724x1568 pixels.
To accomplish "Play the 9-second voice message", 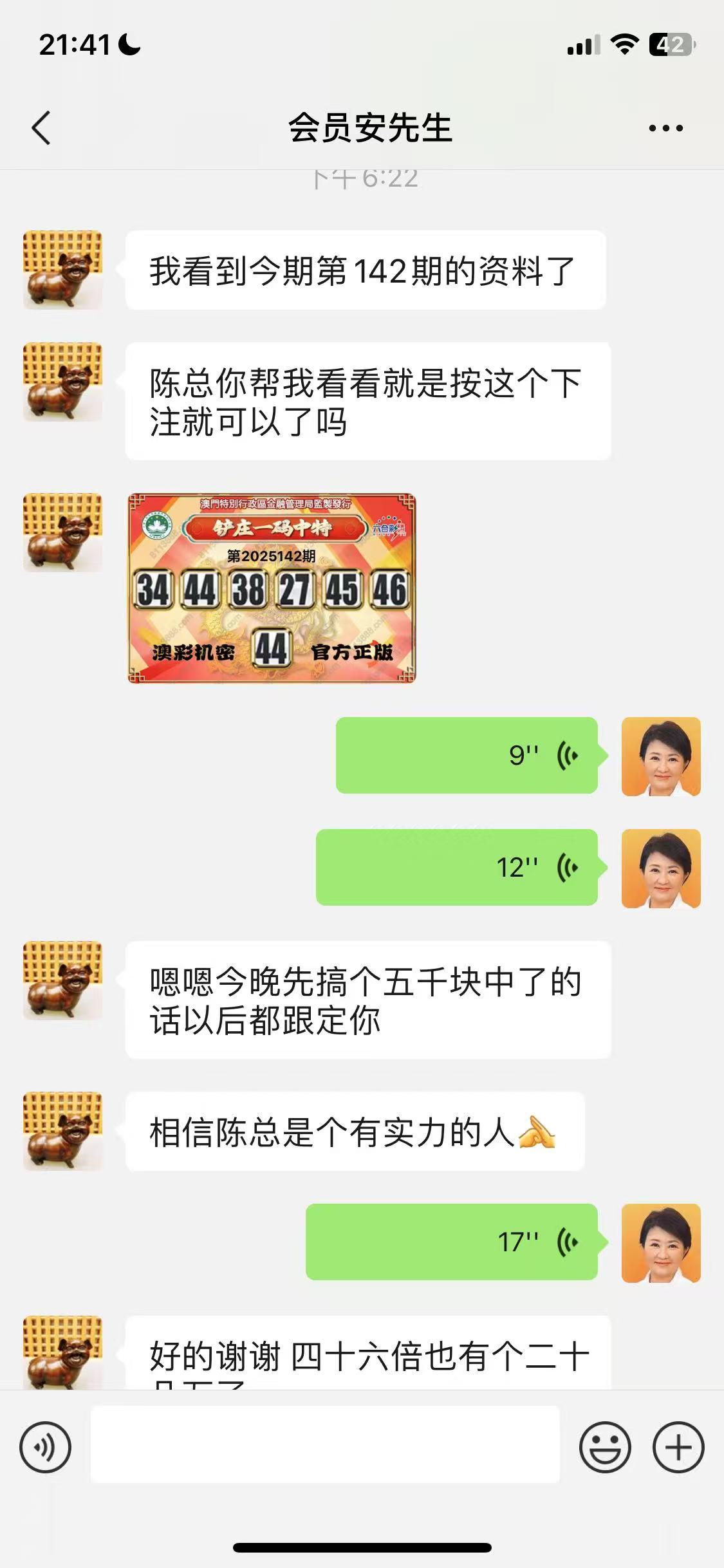I will (467, 755).
